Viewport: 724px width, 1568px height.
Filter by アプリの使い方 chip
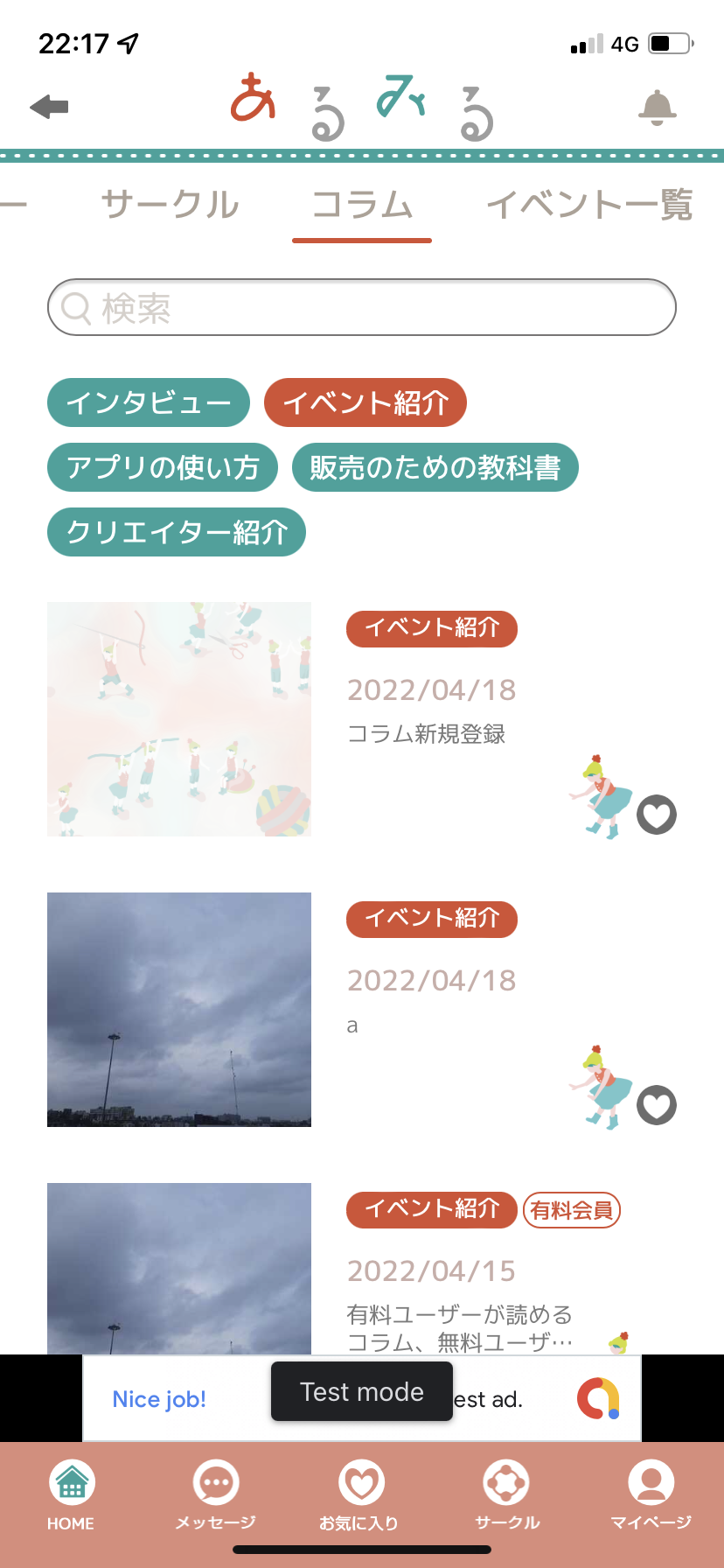coord(163,467)
